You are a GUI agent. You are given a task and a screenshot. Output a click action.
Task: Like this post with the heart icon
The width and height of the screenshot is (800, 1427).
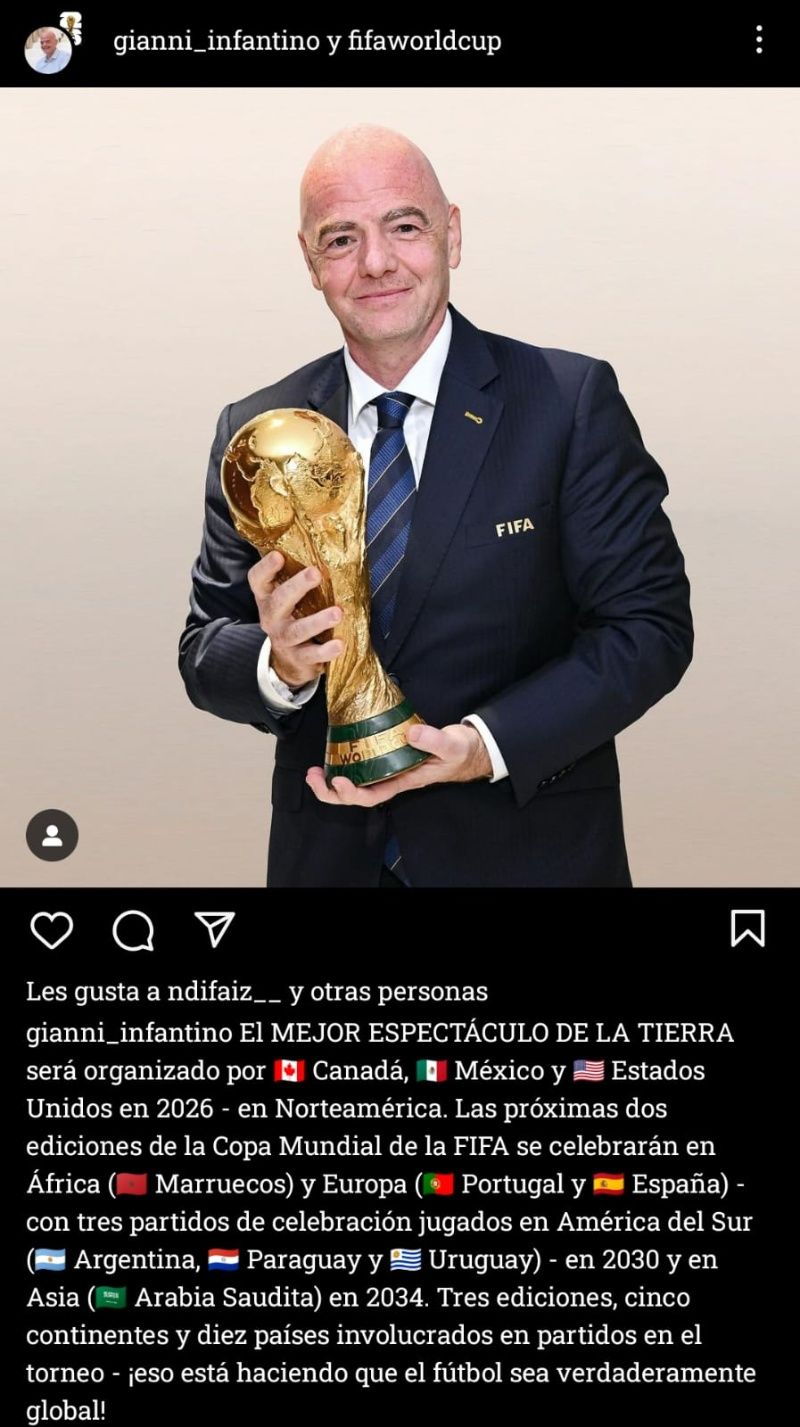(51, 930)
